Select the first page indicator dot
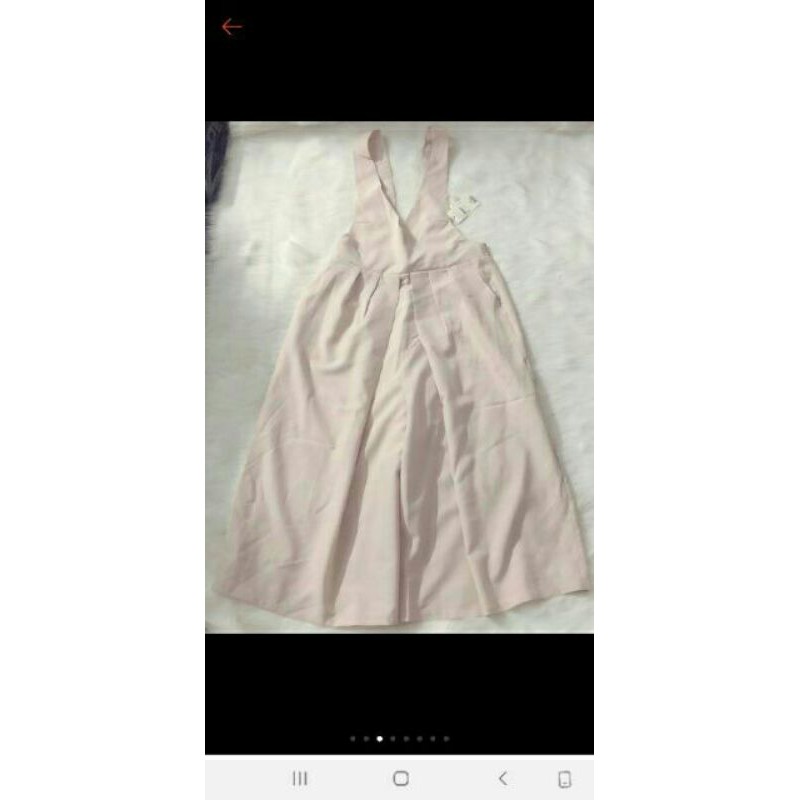800x800 pixels. [353, 738]
